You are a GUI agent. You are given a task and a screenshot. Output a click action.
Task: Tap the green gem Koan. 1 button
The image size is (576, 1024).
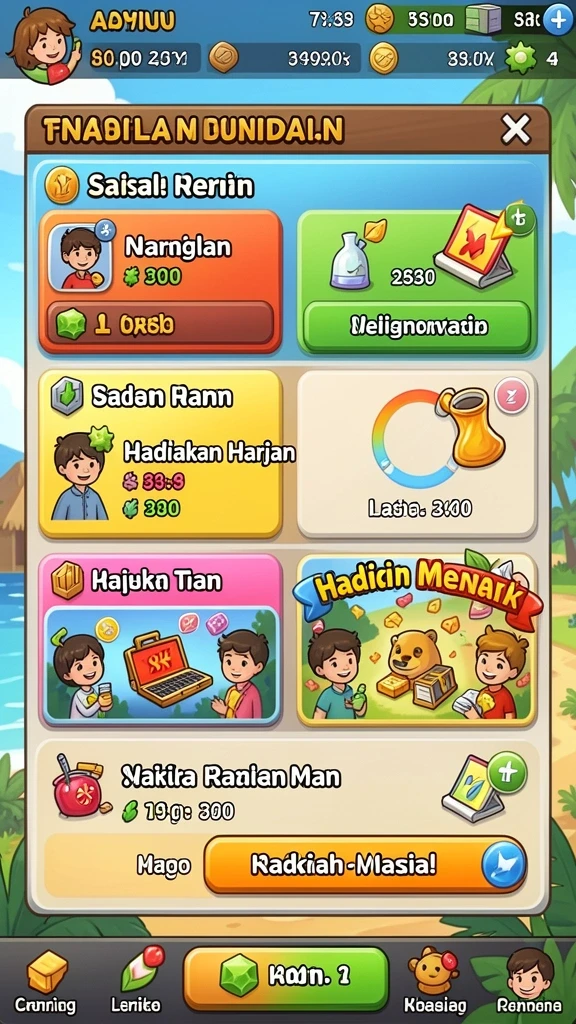pos(285,978)
